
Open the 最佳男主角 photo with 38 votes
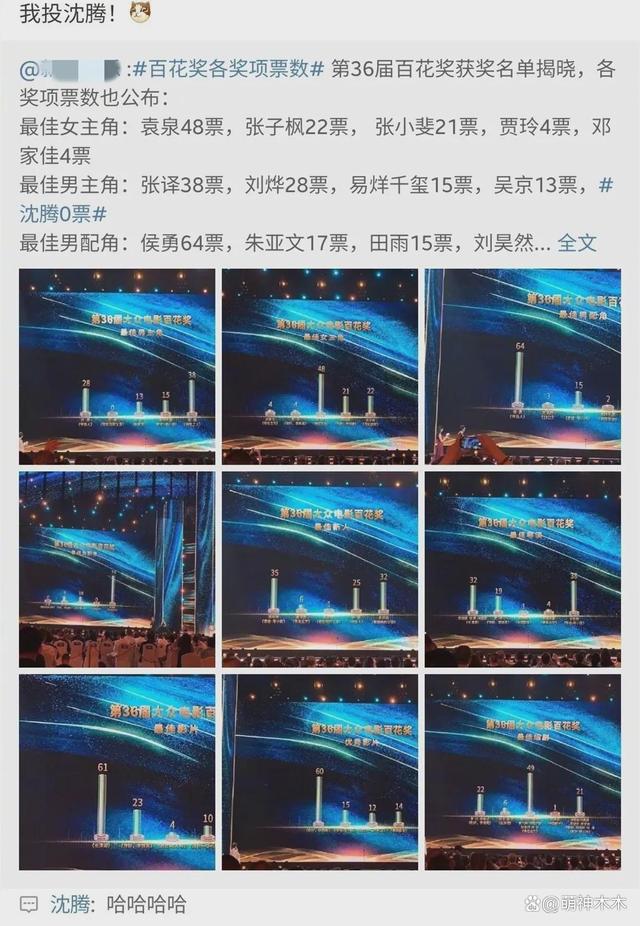click(x=117, y=365)
